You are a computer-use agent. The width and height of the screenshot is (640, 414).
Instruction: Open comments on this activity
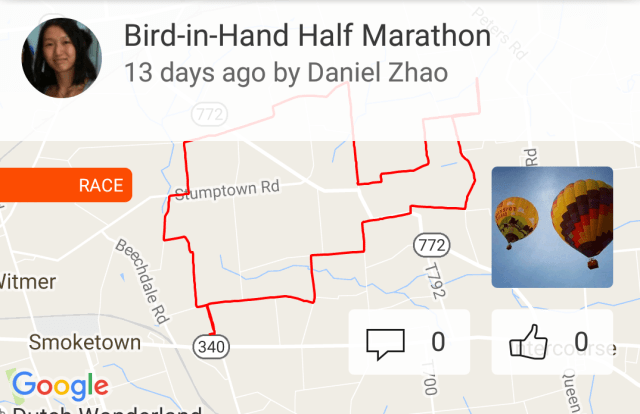(408, 343)
